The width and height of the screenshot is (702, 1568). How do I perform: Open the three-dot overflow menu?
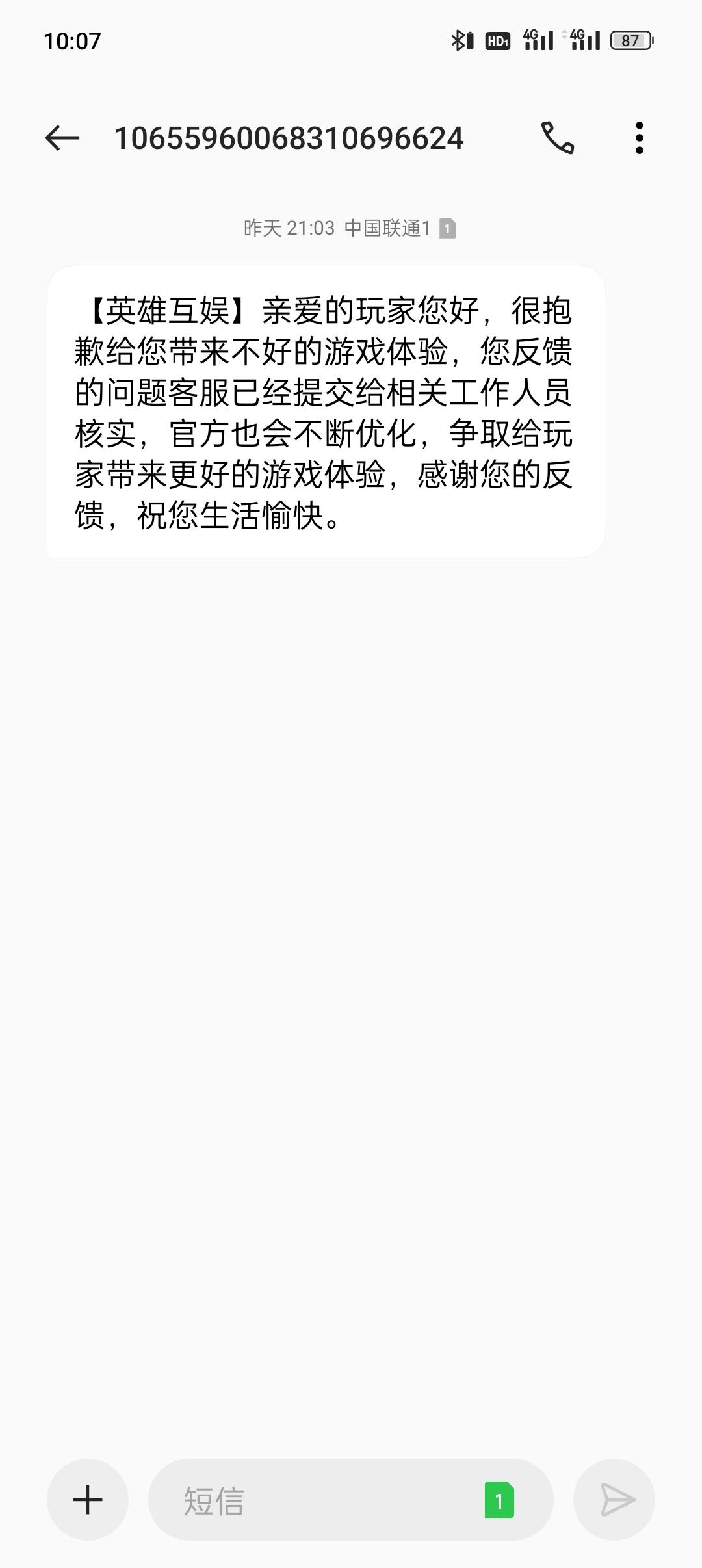[x=640, y=138]
